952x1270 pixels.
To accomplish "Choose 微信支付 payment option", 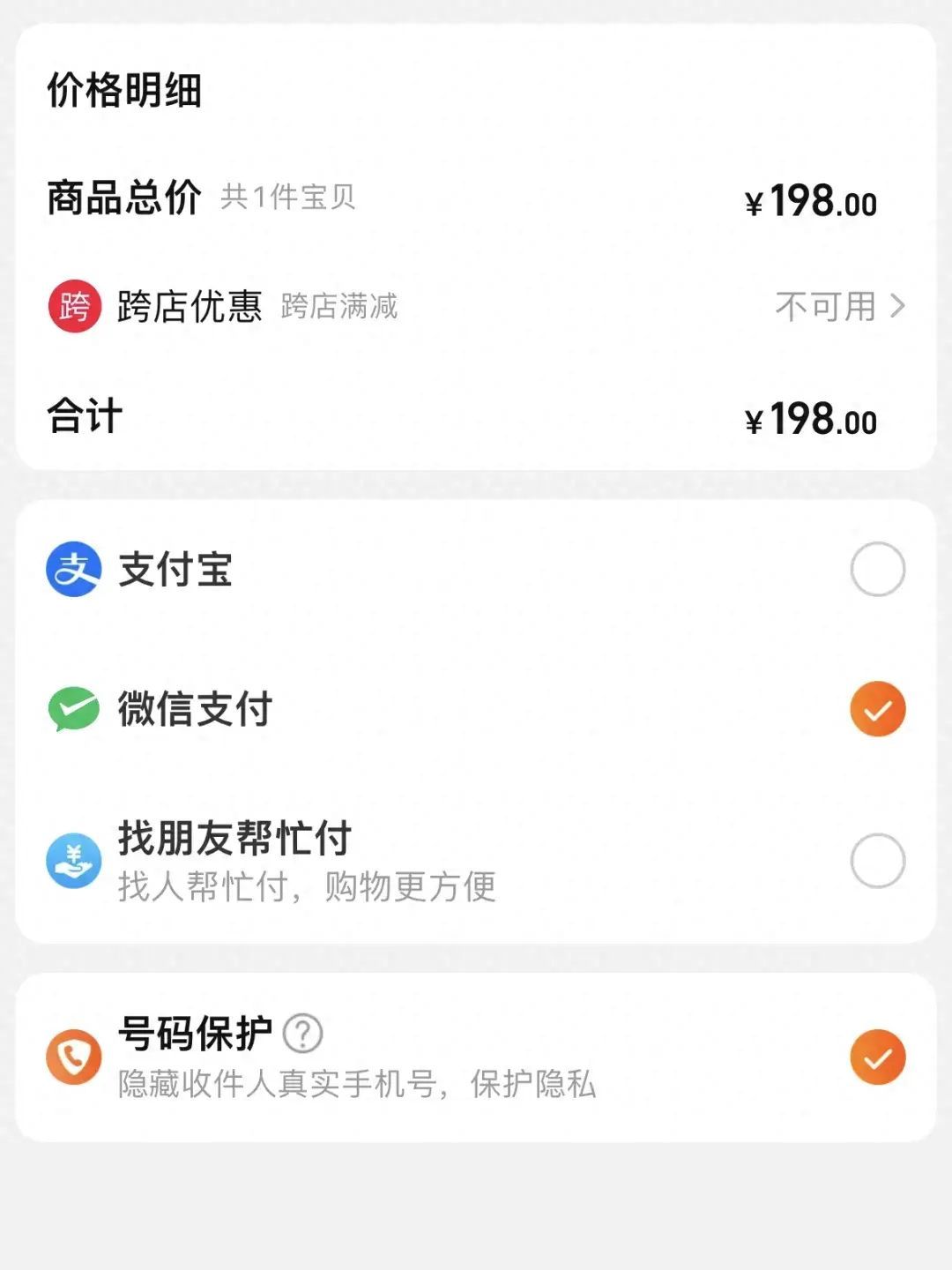I will [877, 709].
